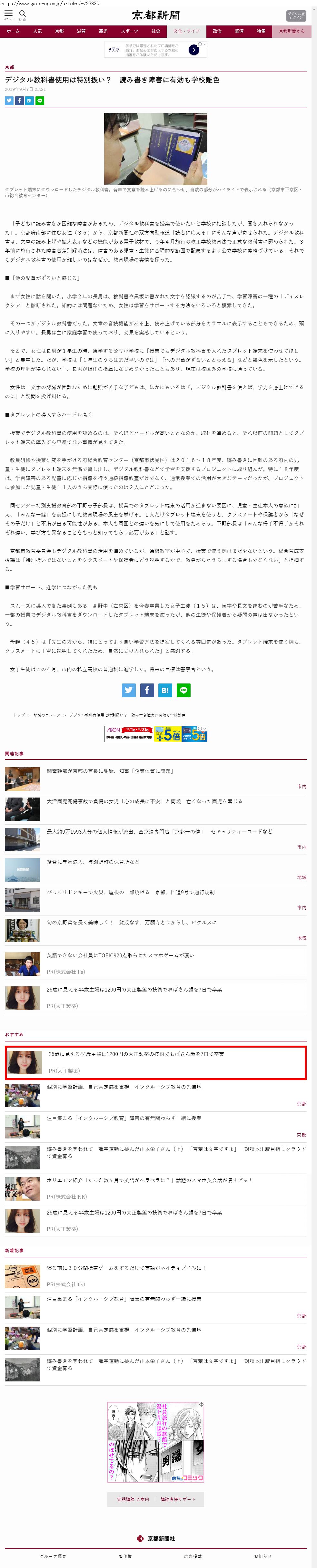Open article about 関電幹部が京都の首長に謝罪
The image size is (317, 1568).
tap(110, 770)
